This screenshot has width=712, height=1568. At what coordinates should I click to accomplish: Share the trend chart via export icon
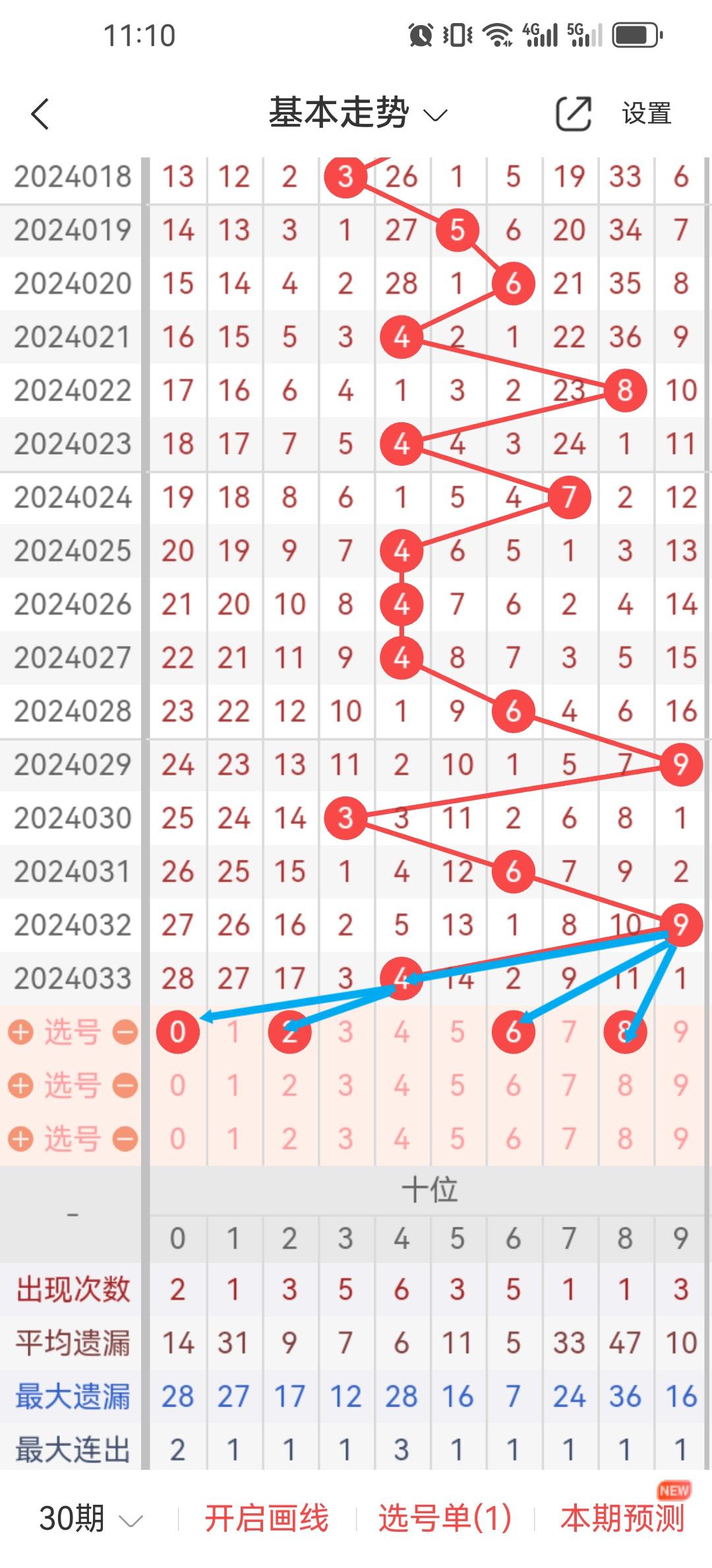[x=573, y=114]
